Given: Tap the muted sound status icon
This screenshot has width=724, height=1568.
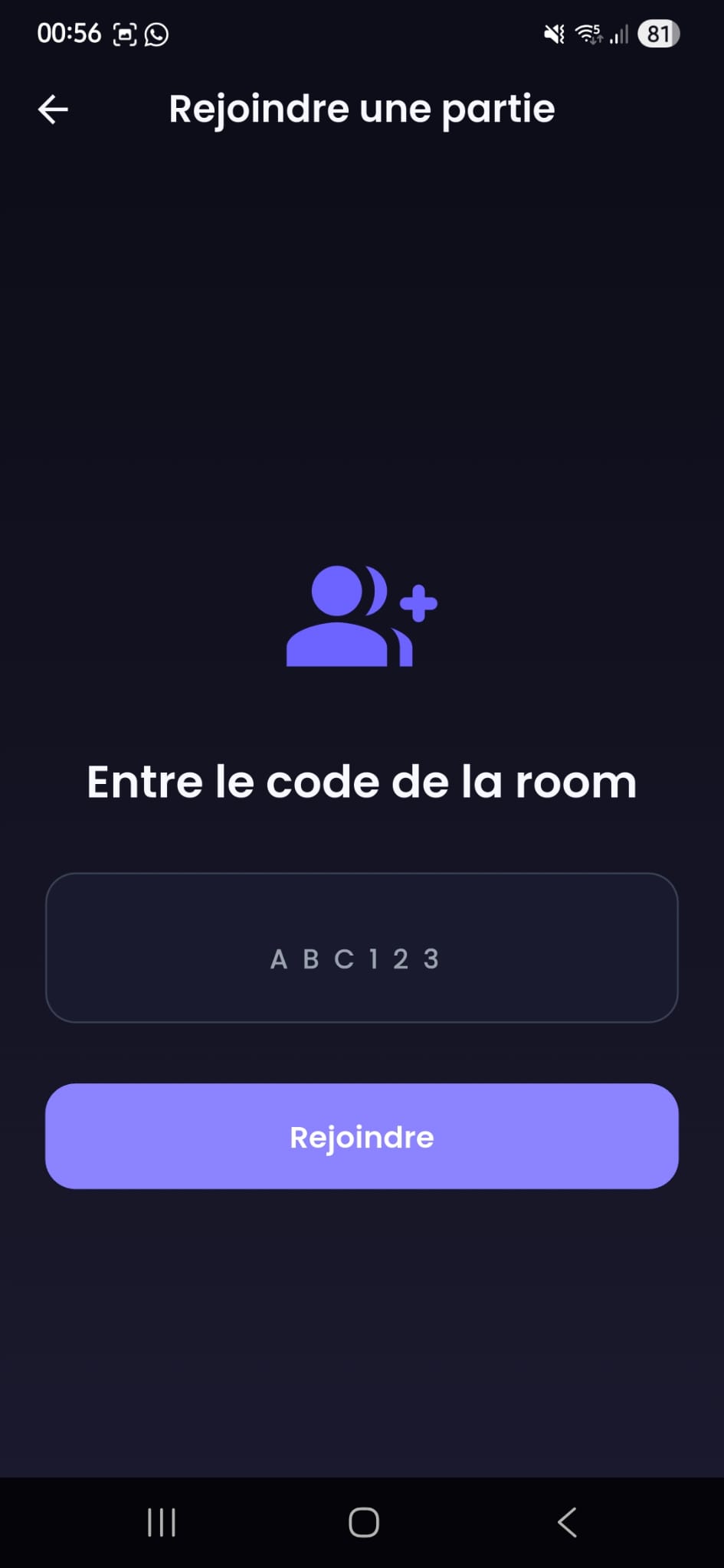Looking at the screenshot, I should pos(553,33).
